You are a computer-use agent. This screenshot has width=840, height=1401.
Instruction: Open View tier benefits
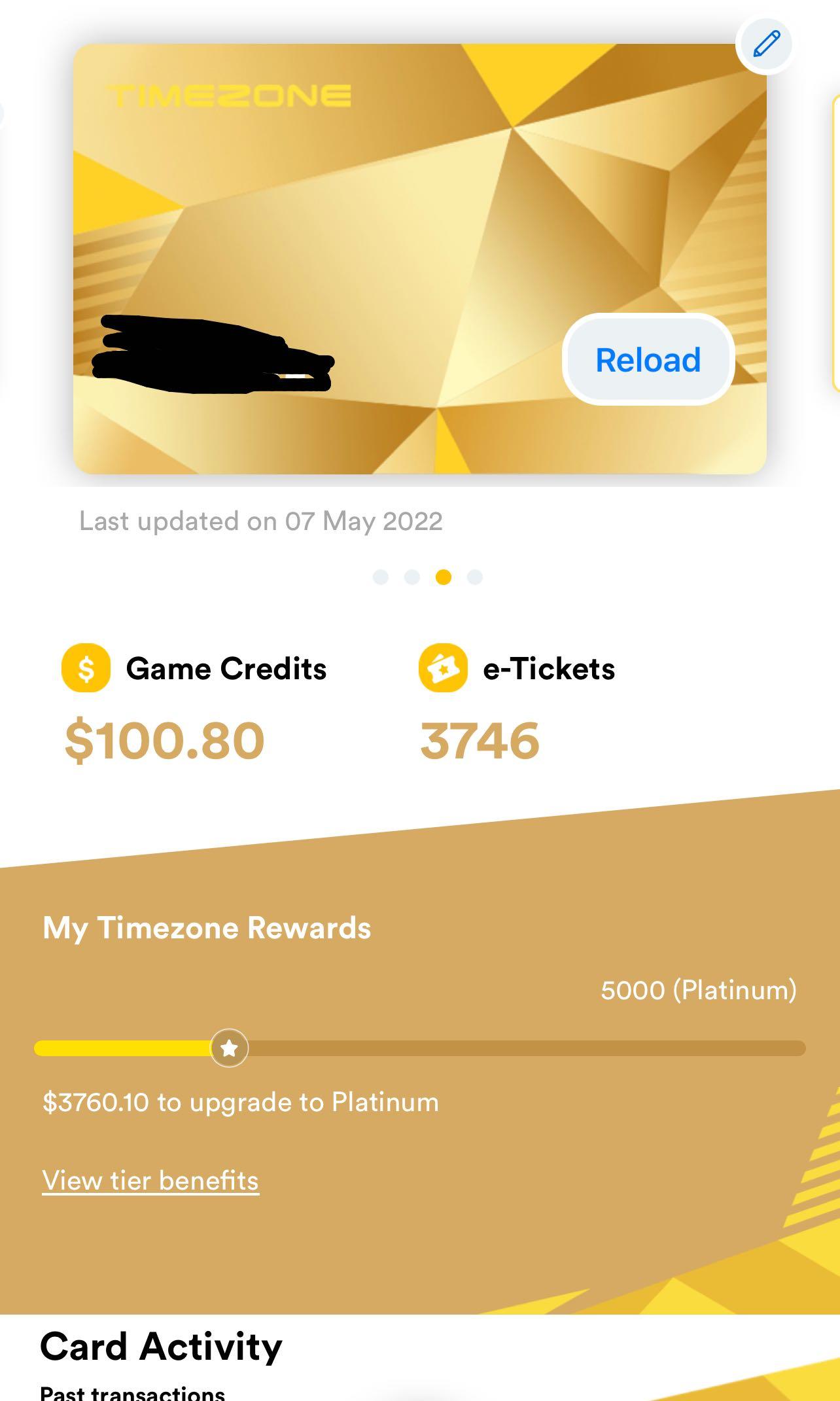point(150,1180)
